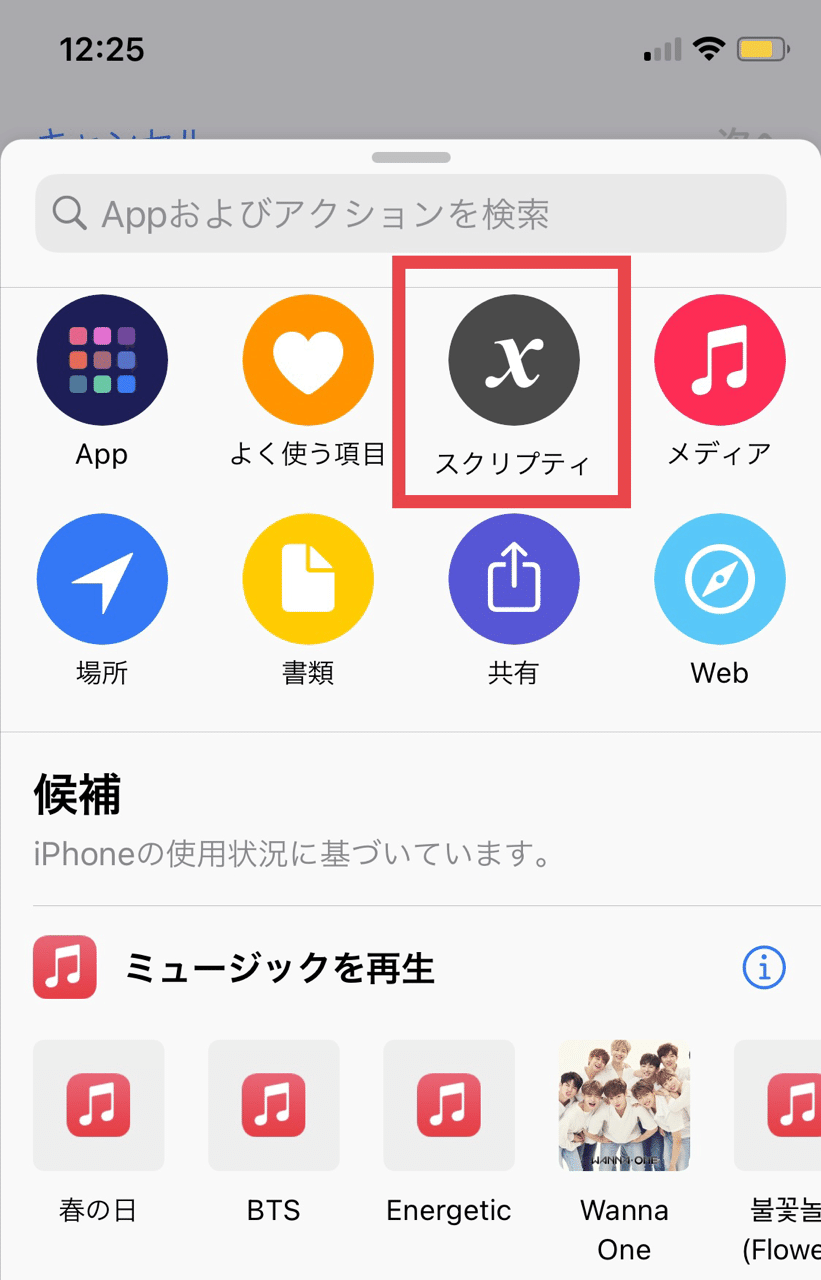The height and width of the screenshot is (1280, 821).
Task: Pick the BTS music suggestion
Action: coord(274,1105)
